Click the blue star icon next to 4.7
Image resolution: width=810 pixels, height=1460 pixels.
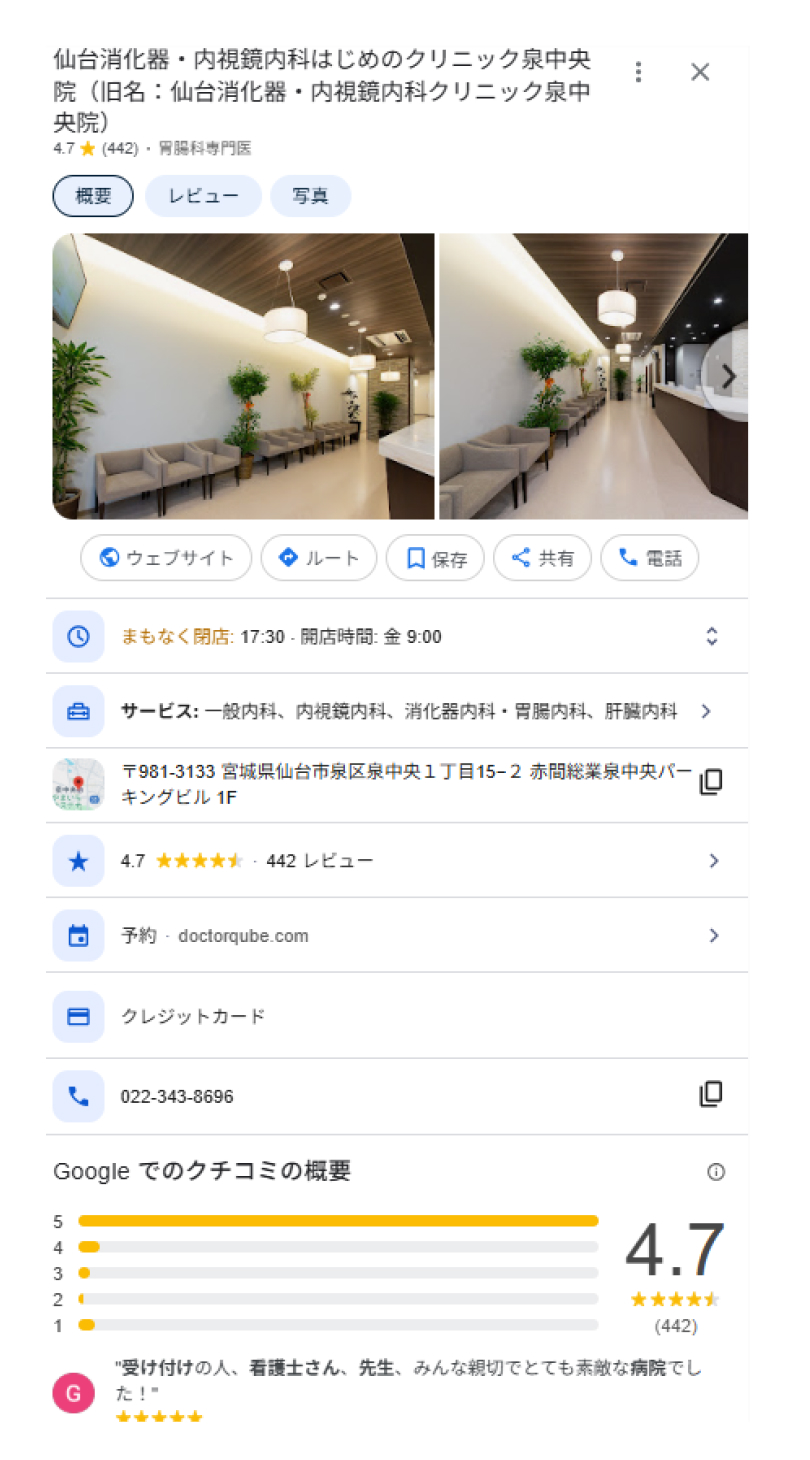tap(78, 861)
